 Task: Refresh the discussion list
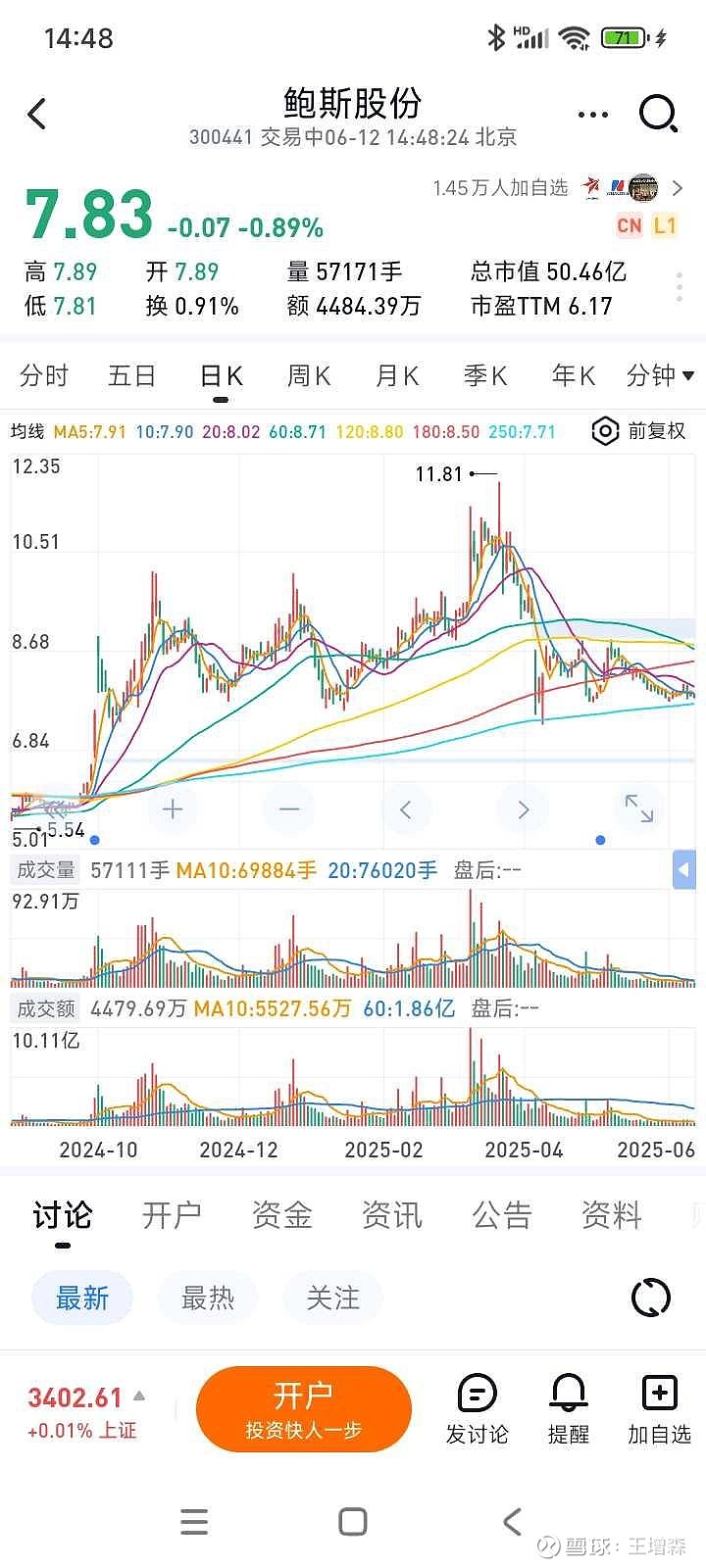coord(651,1298)
